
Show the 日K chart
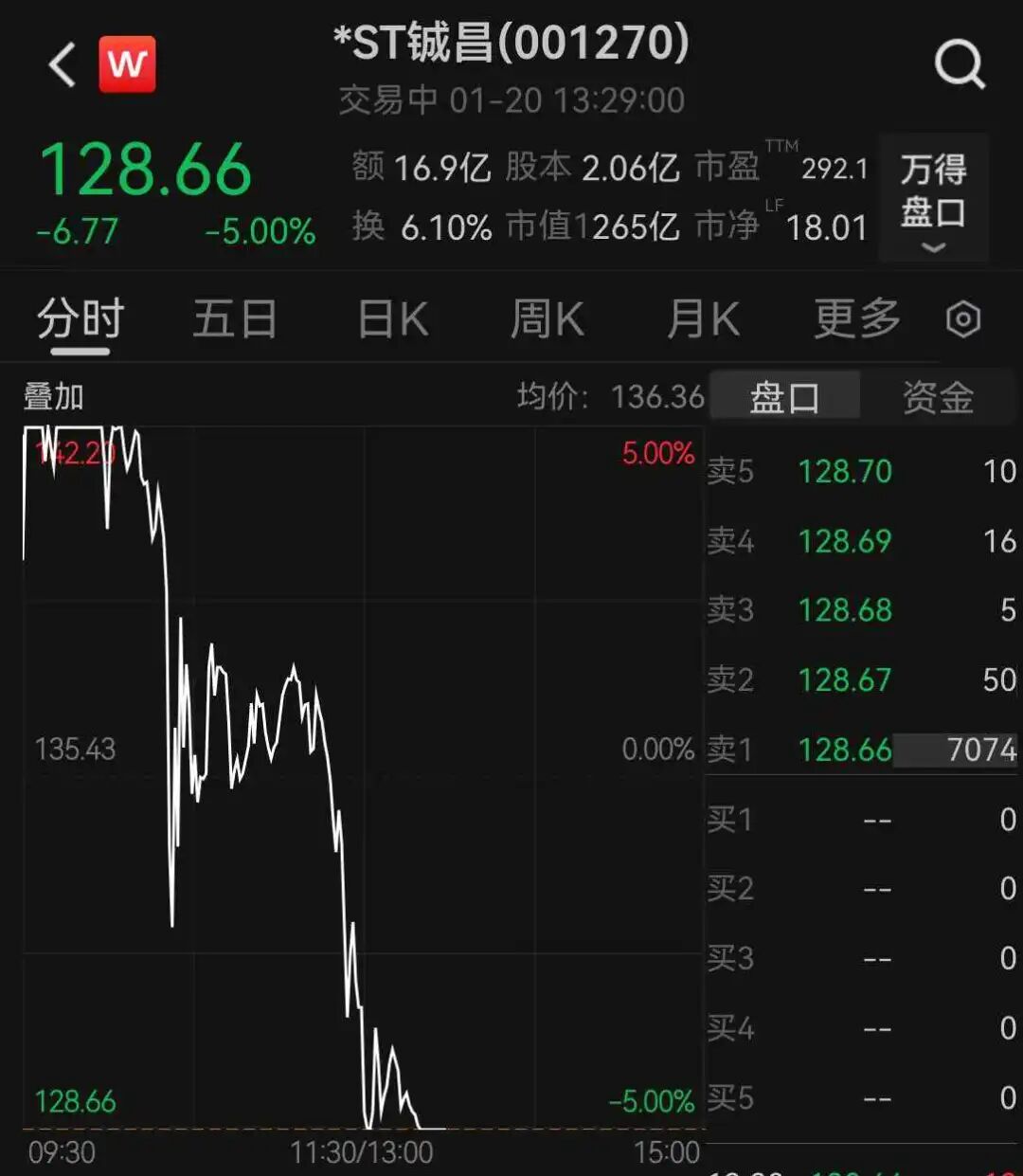[x=393, y=319]
